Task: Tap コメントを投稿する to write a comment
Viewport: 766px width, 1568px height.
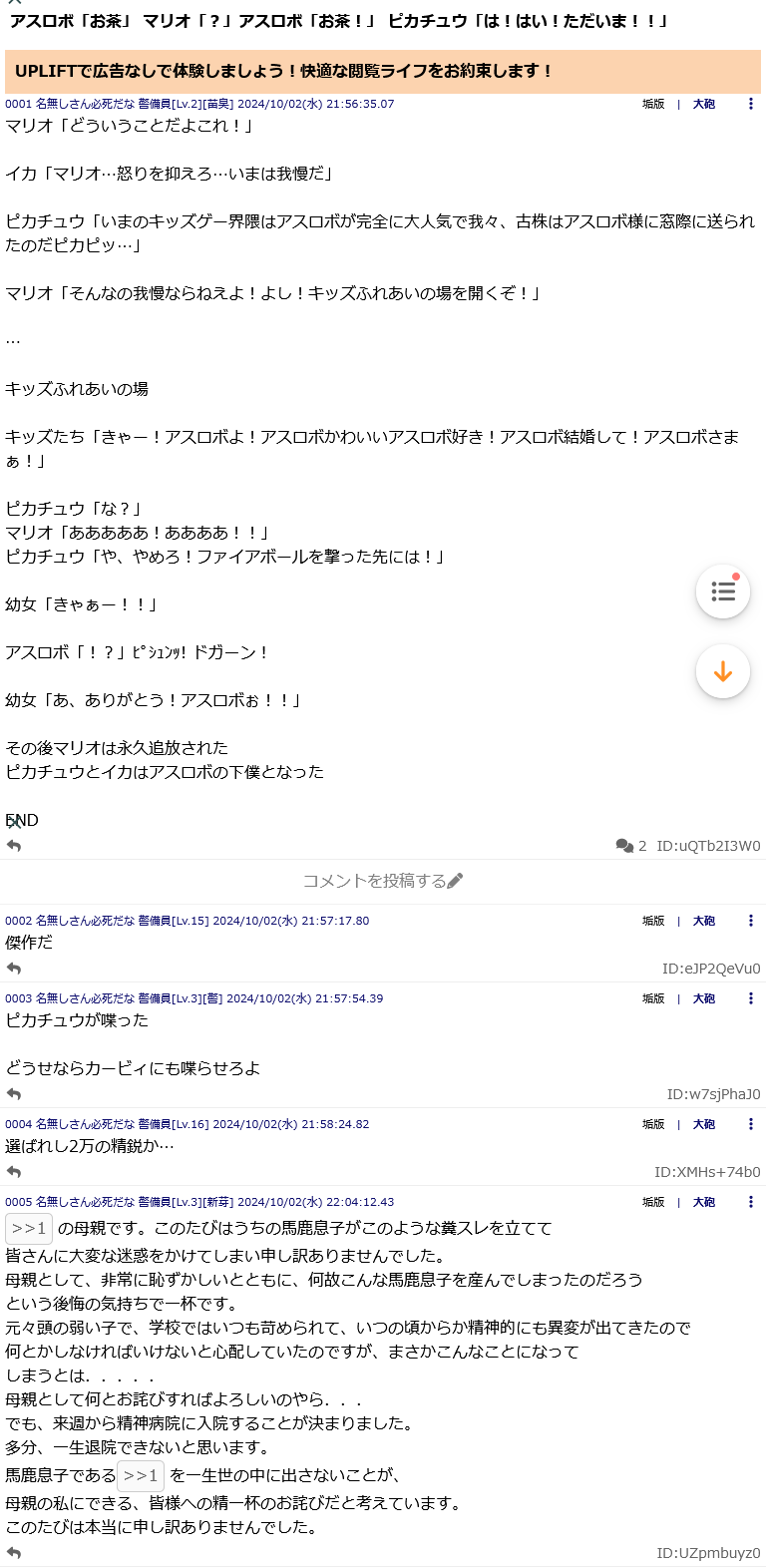Action: pos(383,881)
